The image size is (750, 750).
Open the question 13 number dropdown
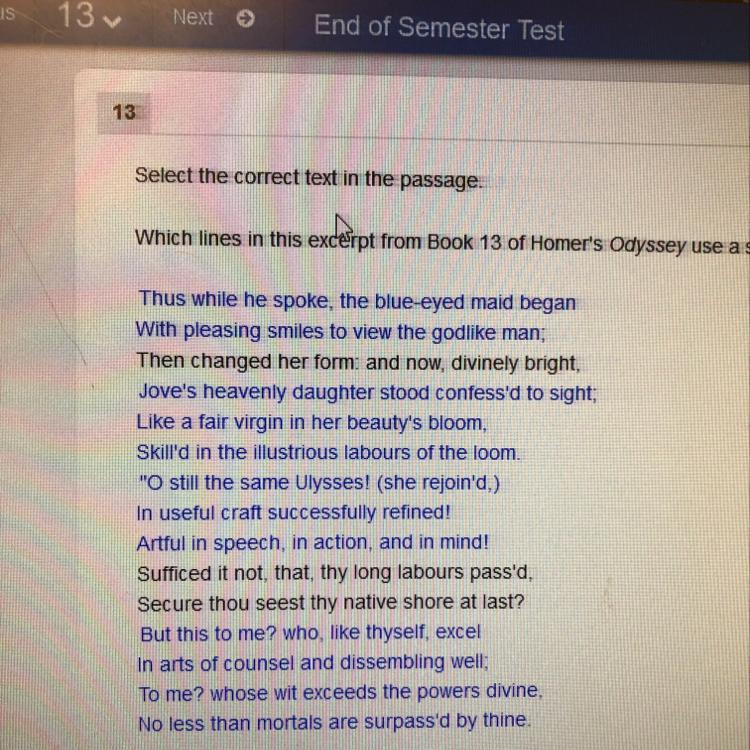89,16
